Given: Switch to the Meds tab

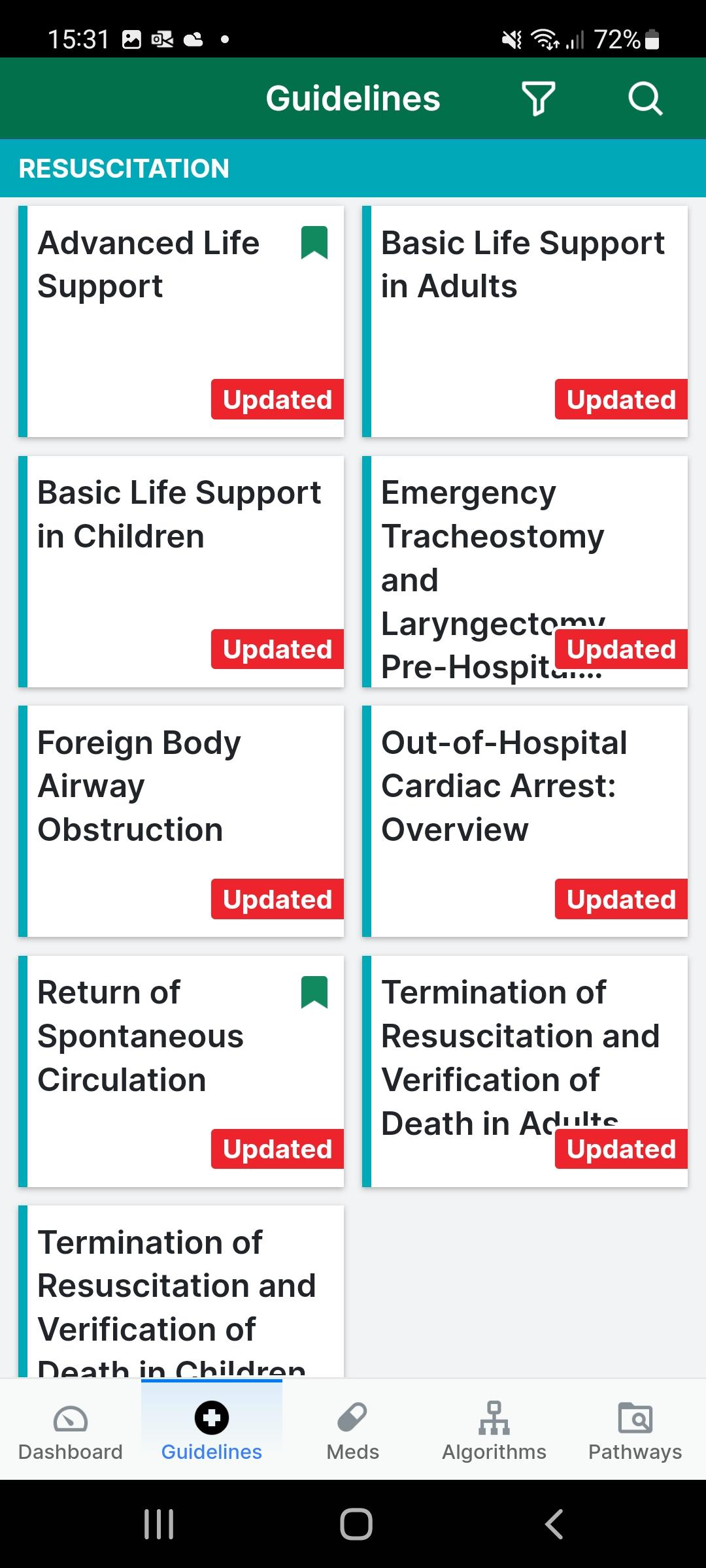Looking at the screenshot, I should [x=353, y=1431].
